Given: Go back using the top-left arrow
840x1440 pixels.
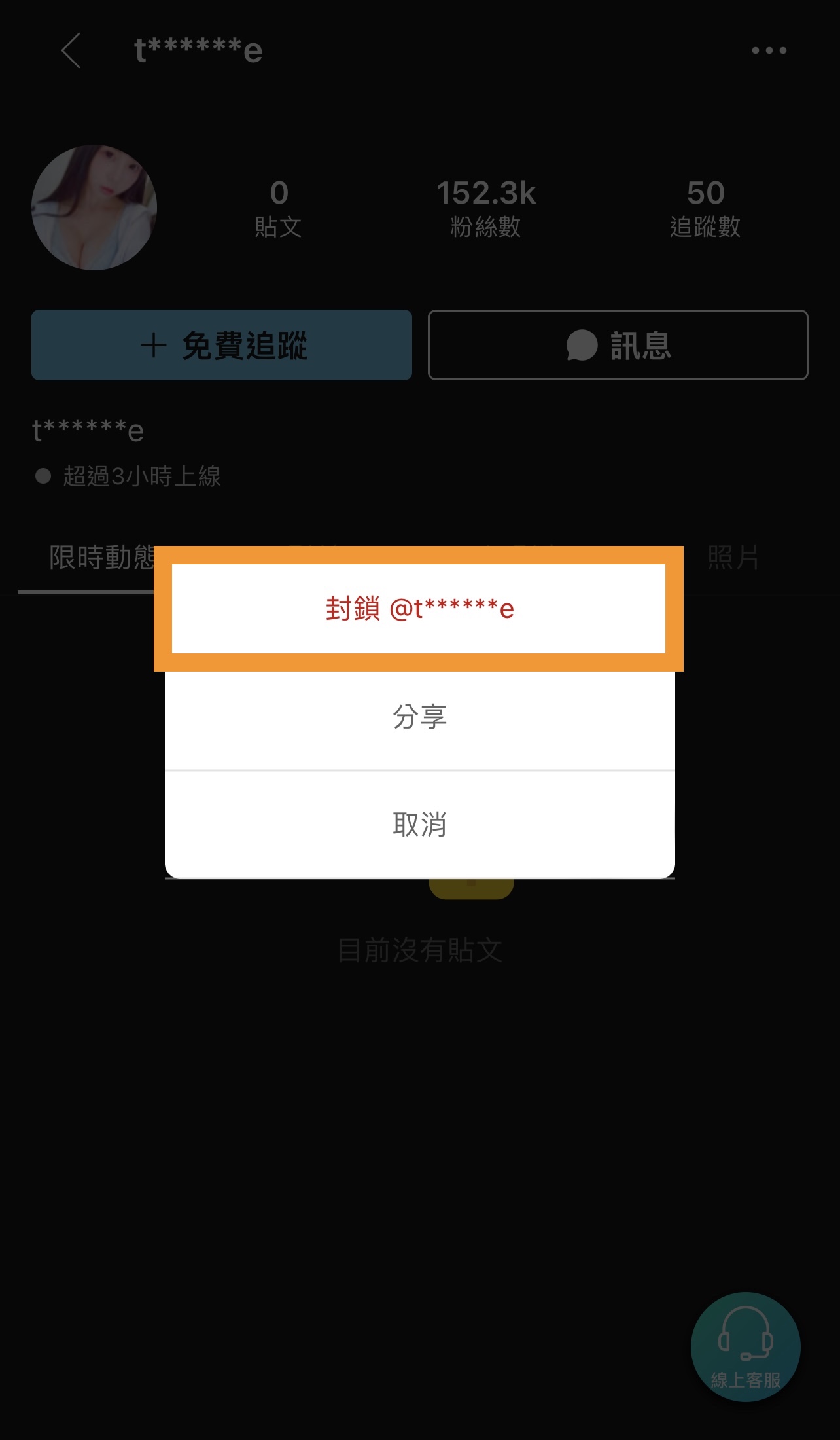Looking at the screenshot, I should coord(71,50).
